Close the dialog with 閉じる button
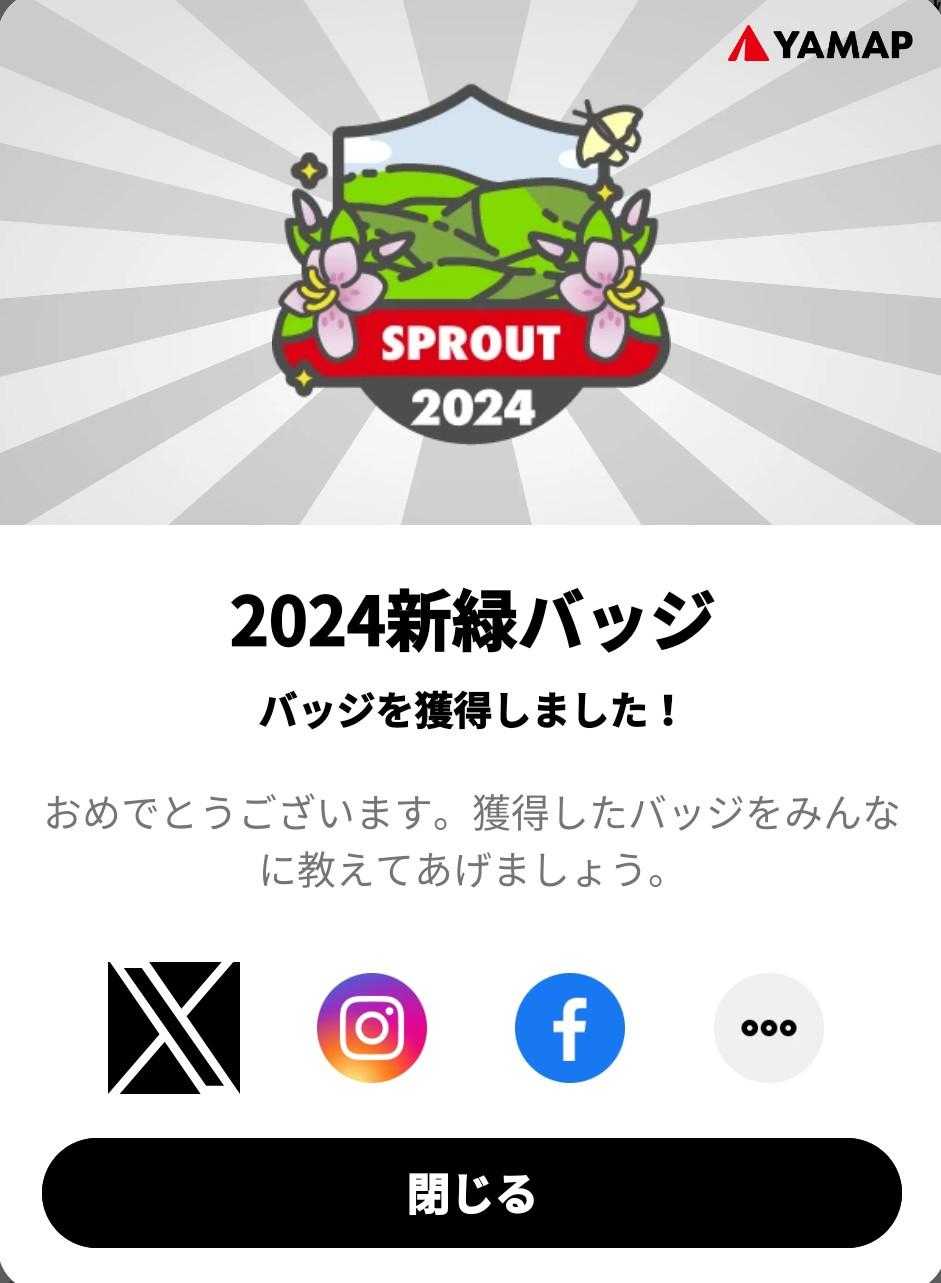941x1283 pixels. (472, 1193)
